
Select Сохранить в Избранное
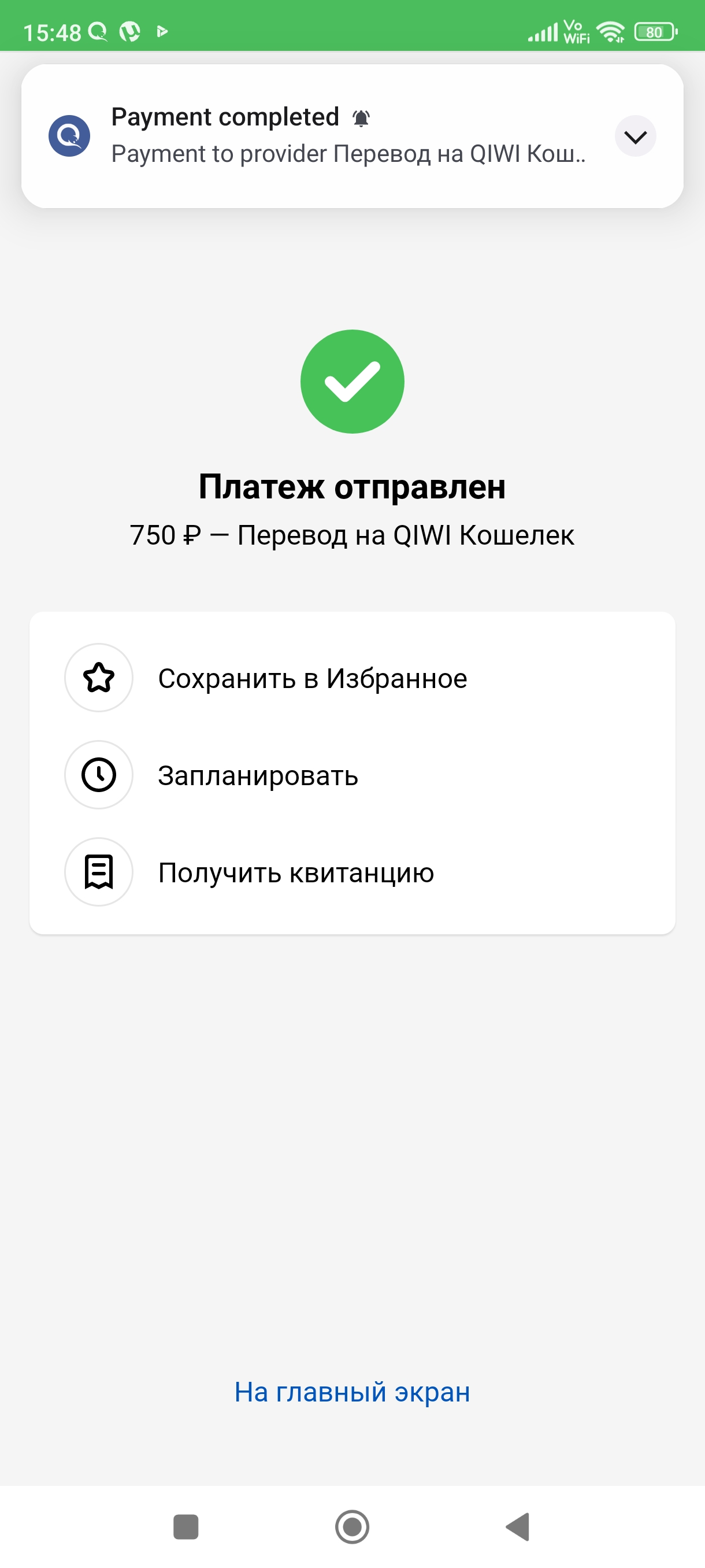click(352, 678)
